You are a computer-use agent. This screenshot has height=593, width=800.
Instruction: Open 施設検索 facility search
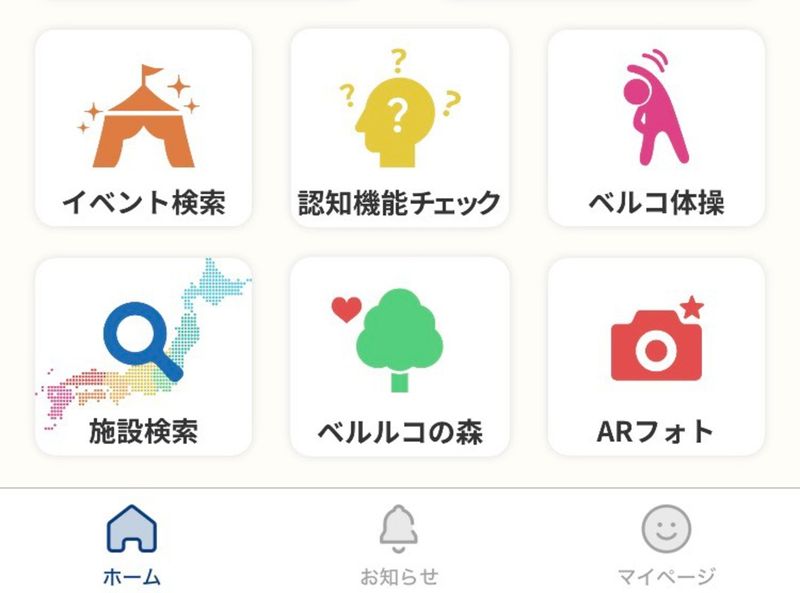pyautogui.click(x=143, y=357)
